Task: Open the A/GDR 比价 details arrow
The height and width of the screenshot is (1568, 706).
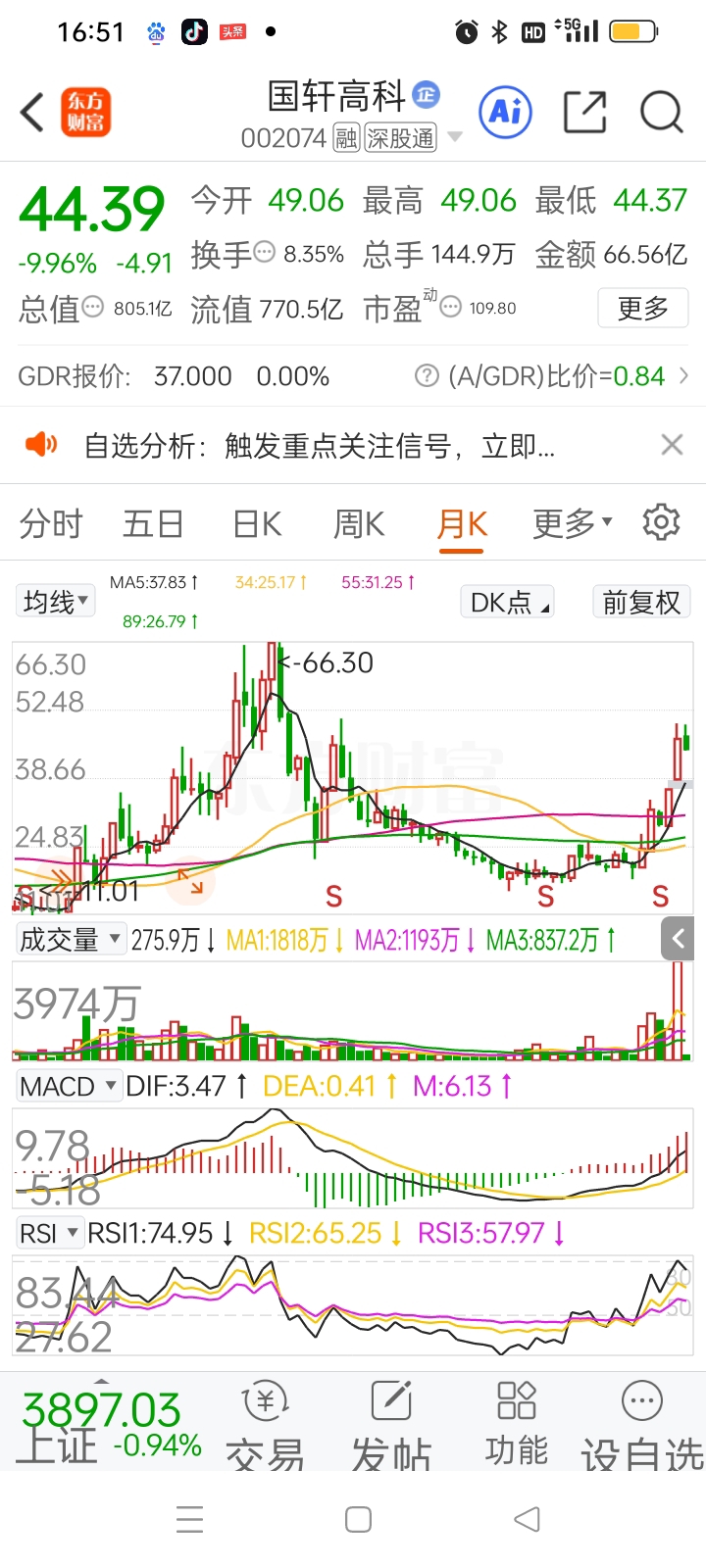Action: point(683,375)
